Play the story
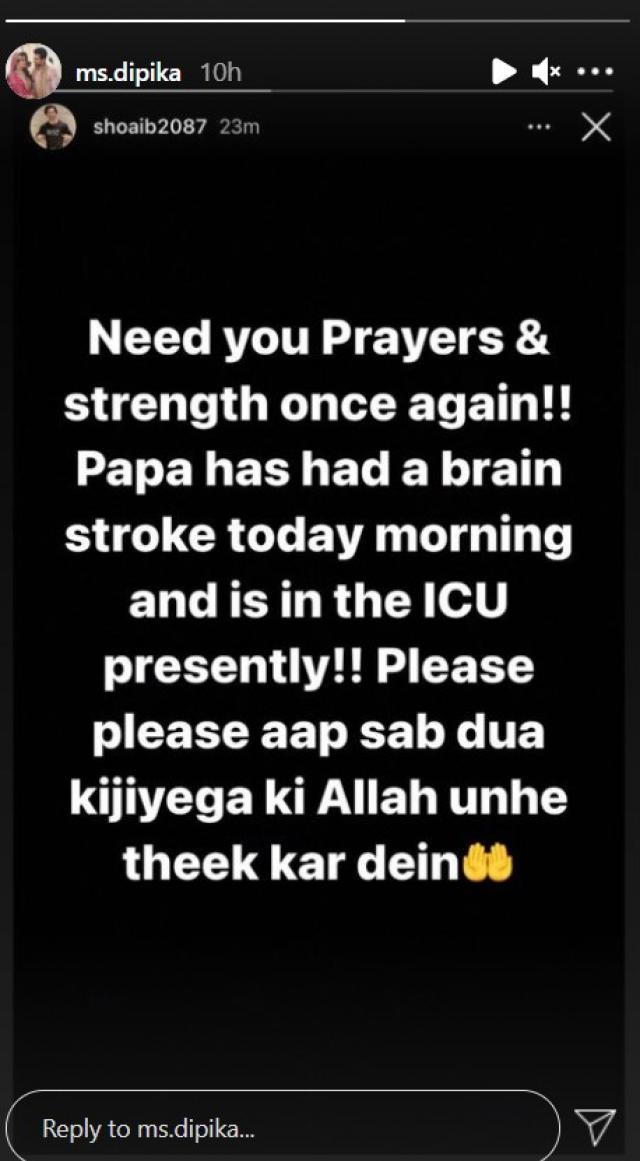 coord(504,71)
